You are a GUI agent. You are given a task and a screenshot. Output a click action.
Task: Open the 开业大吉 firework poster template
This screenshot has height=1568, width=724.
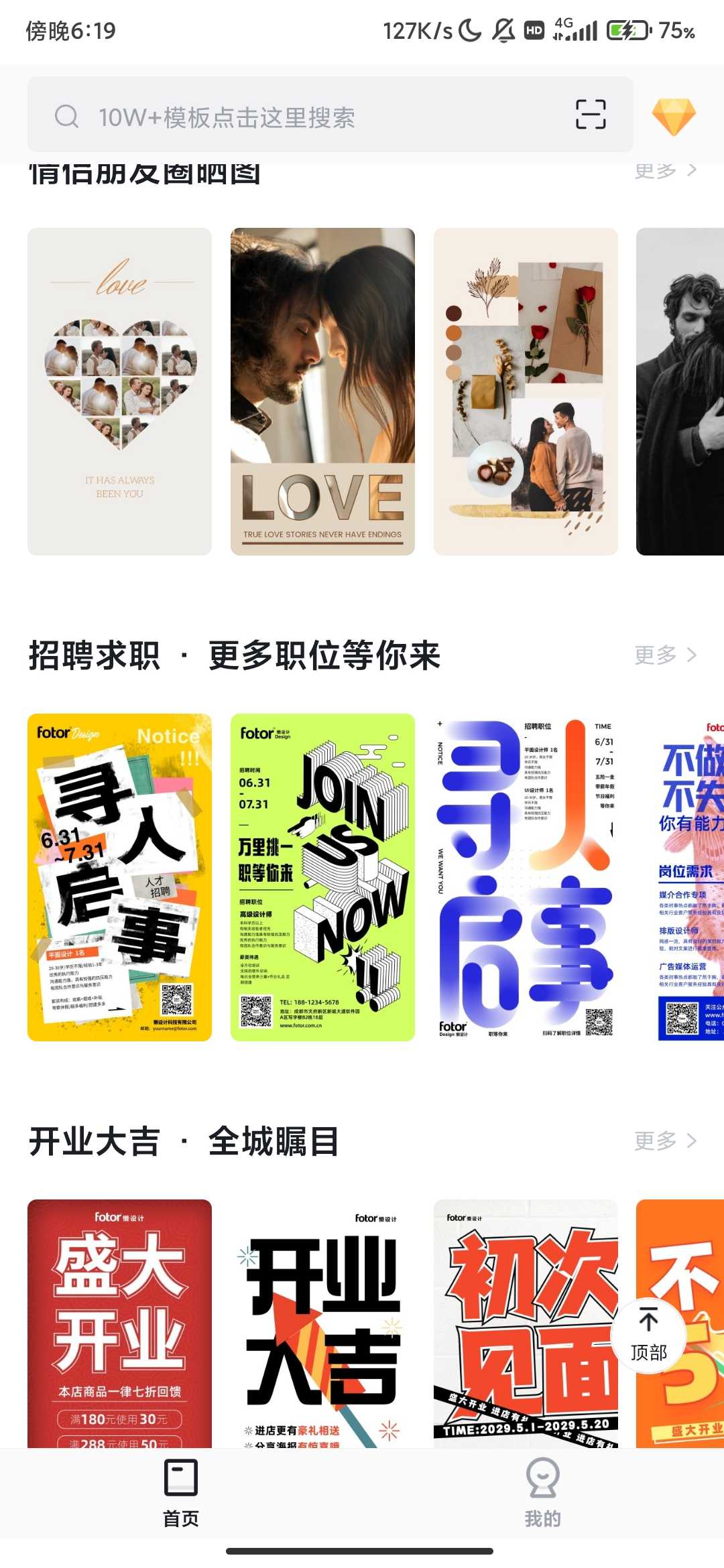point(322,1323)
